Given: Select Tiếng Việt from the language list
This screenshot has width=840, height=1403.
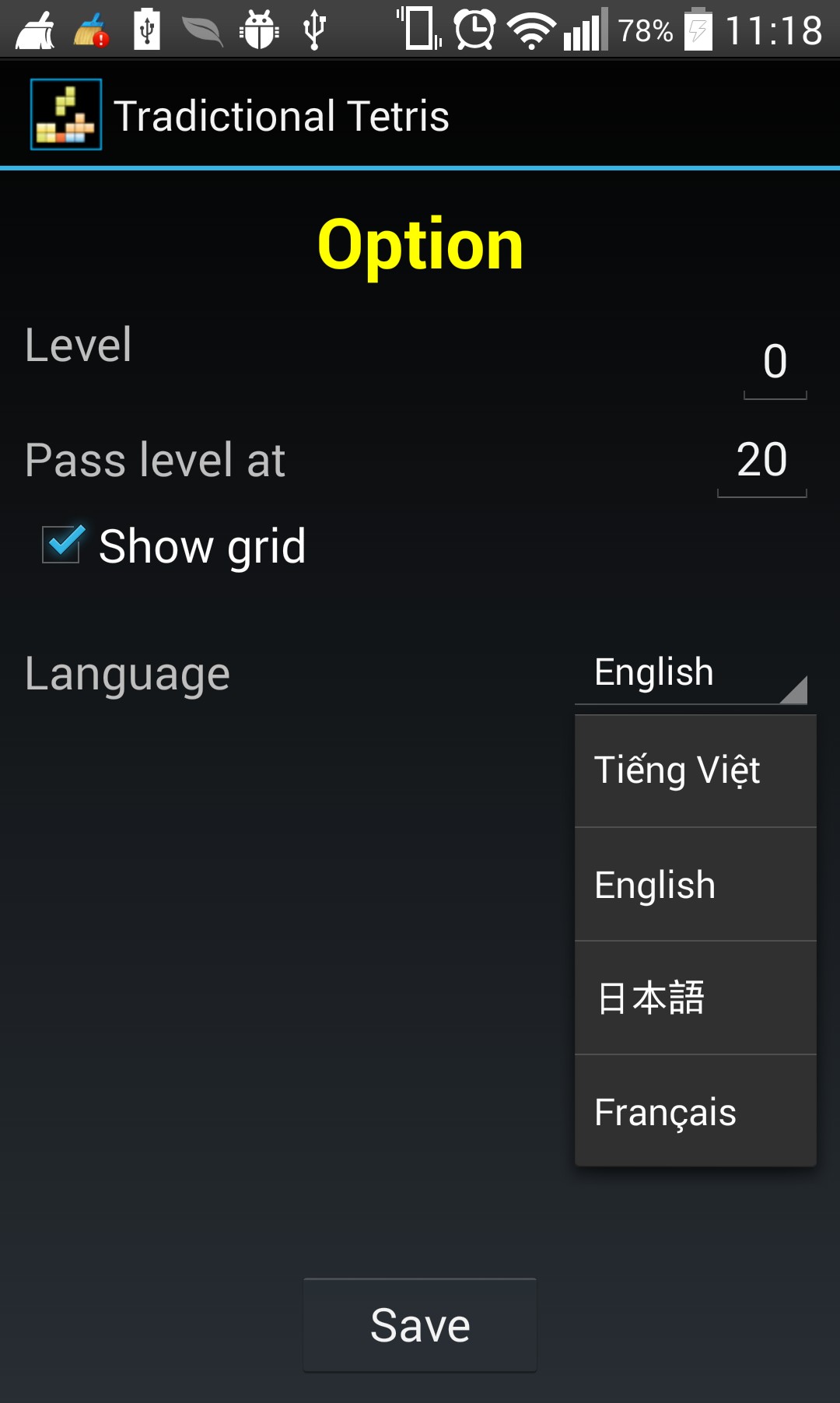Looking at the screenshot, I should [695, 770].
